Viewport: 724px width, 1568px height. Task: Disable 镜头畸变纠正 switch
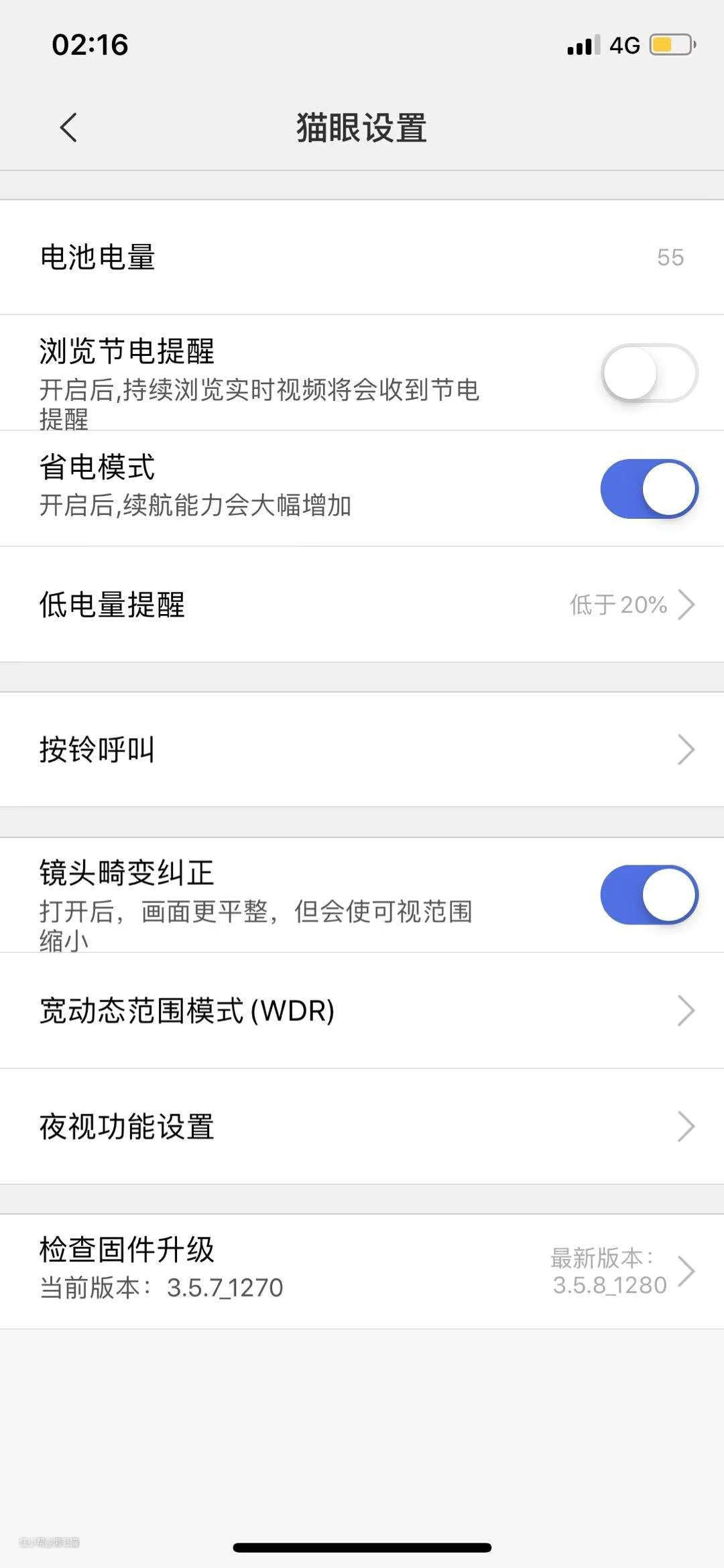tap(649, 895)
